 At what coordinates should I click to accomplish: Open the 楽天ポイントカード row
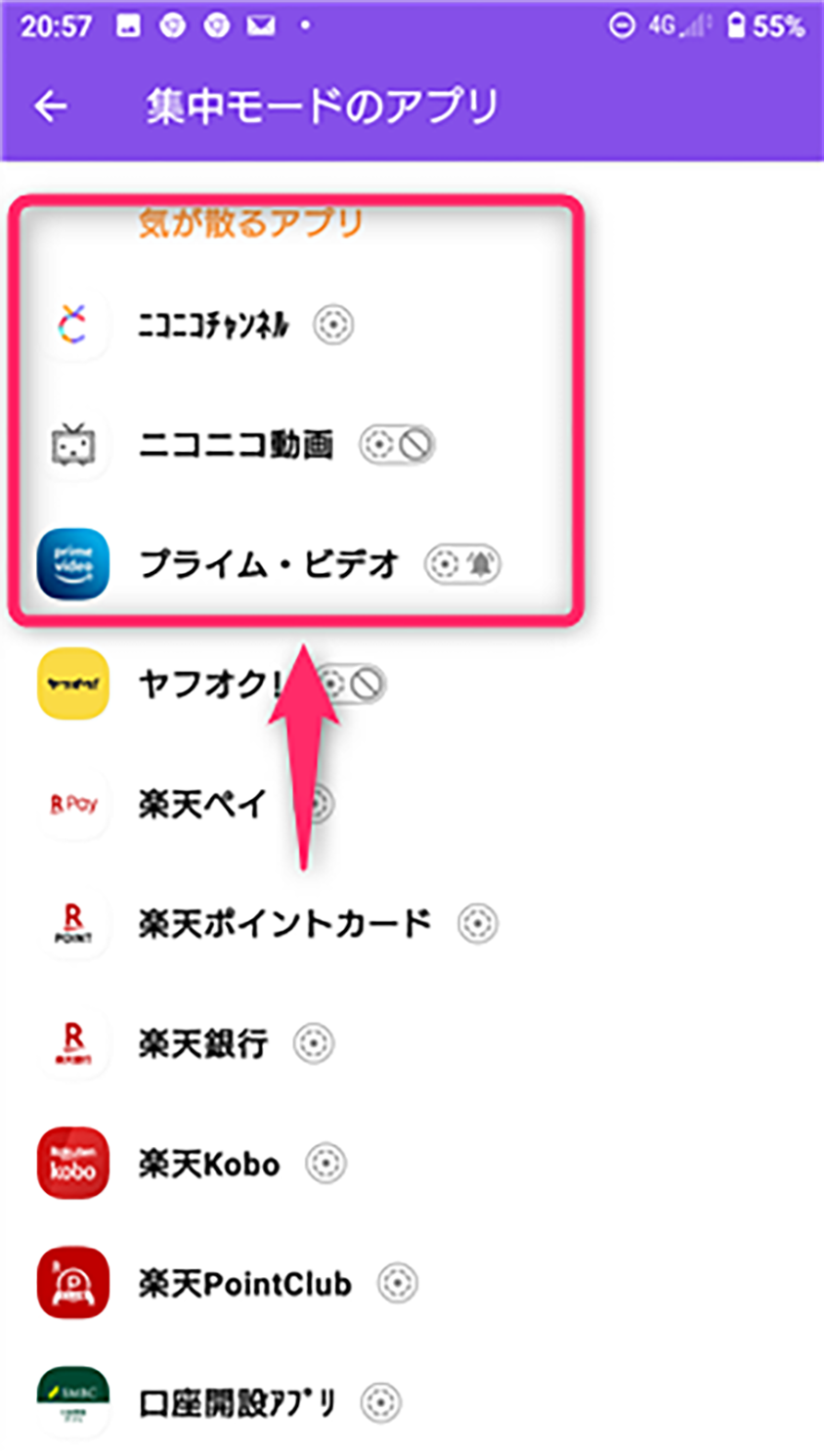(412, 923)
